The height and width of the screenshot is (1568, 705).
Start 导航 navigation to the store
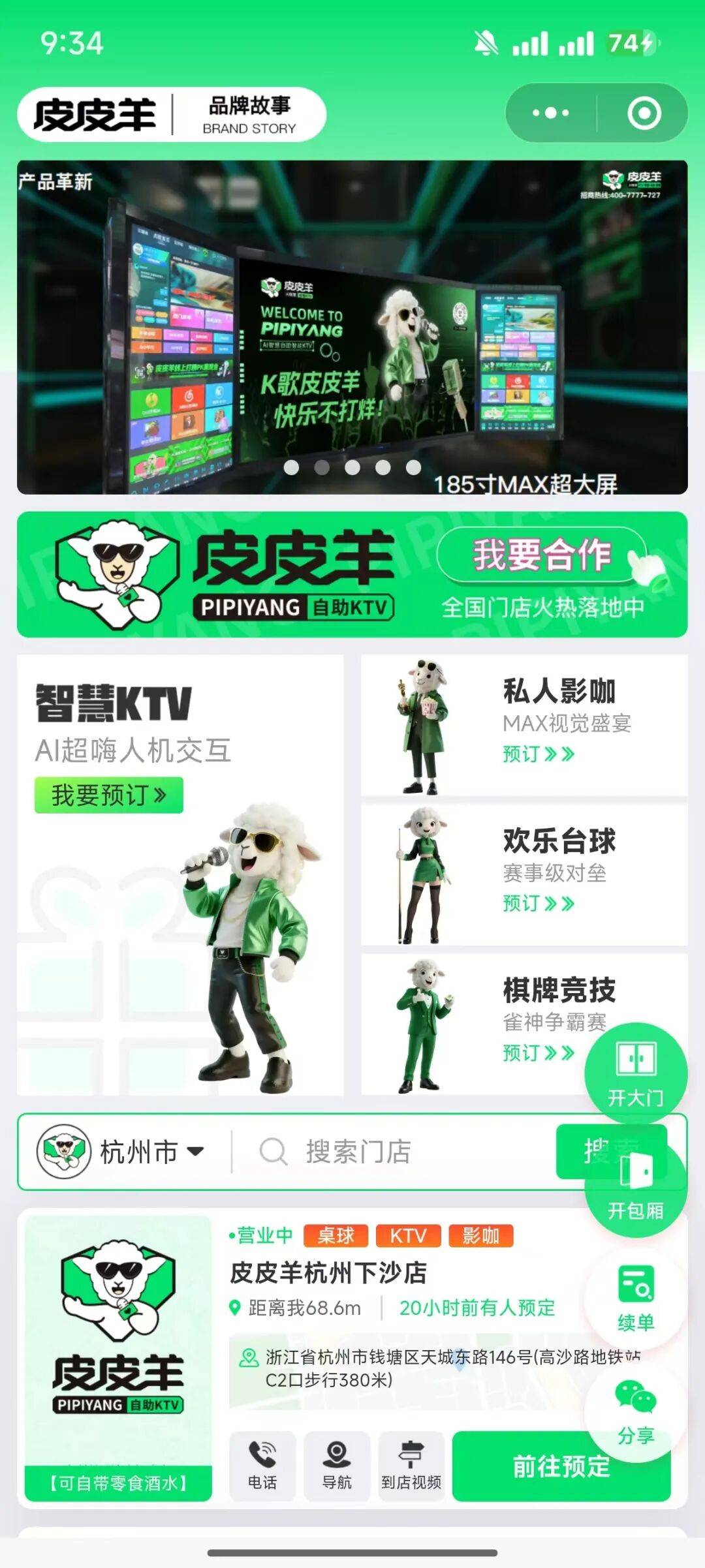(337, 1466)
